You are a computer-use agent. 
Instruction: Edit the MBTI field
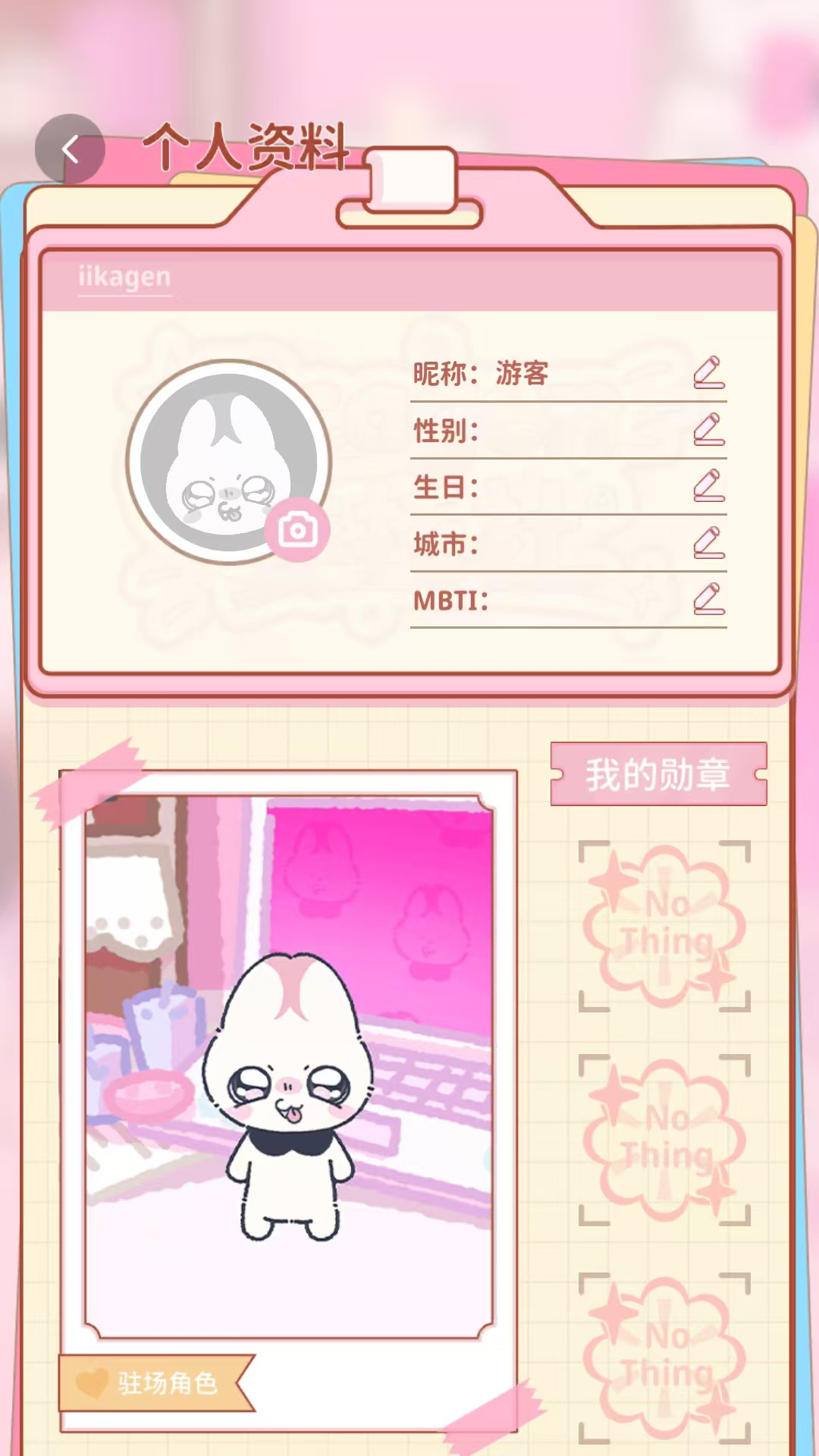click(709, 599)
